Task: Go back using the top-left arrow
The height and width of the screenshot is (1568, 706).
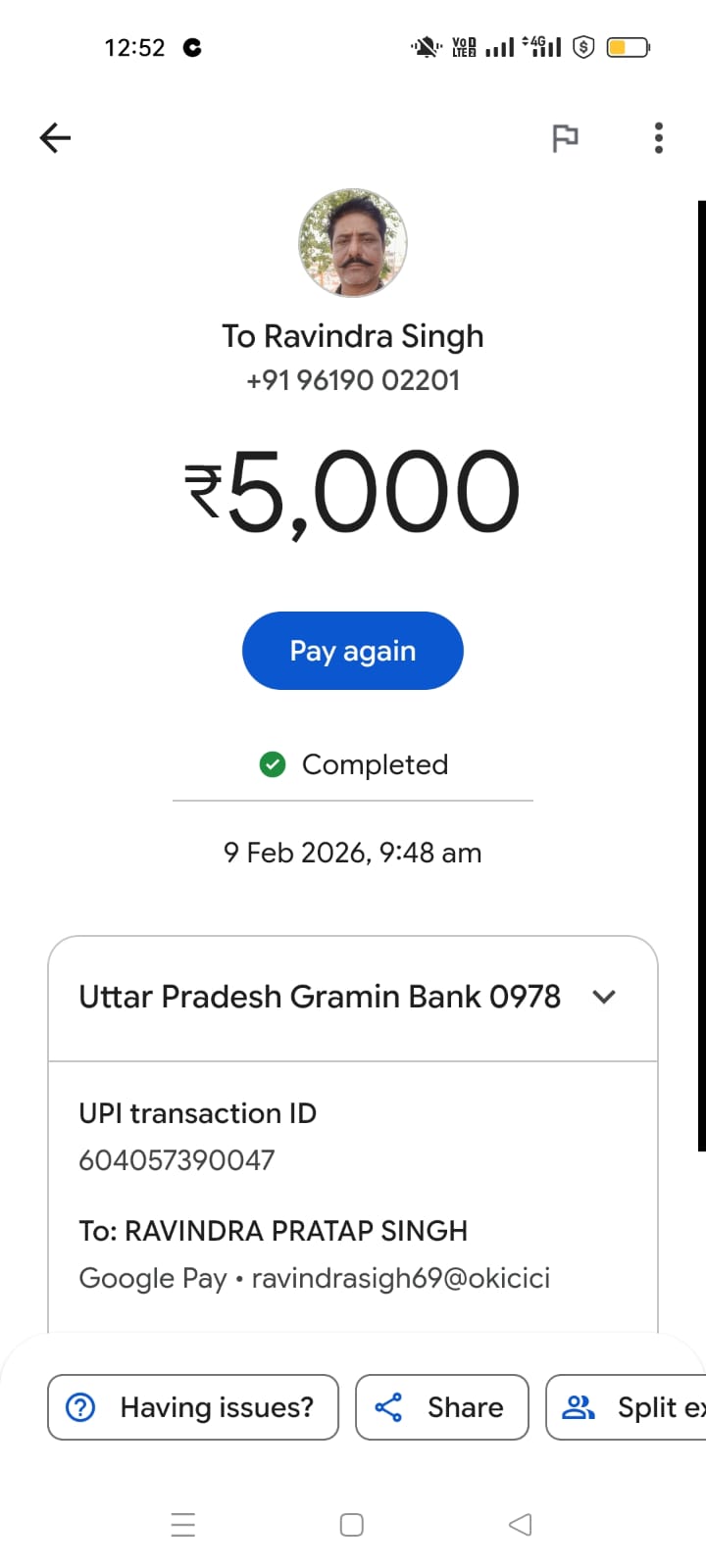Action: (x=55, y=138)
